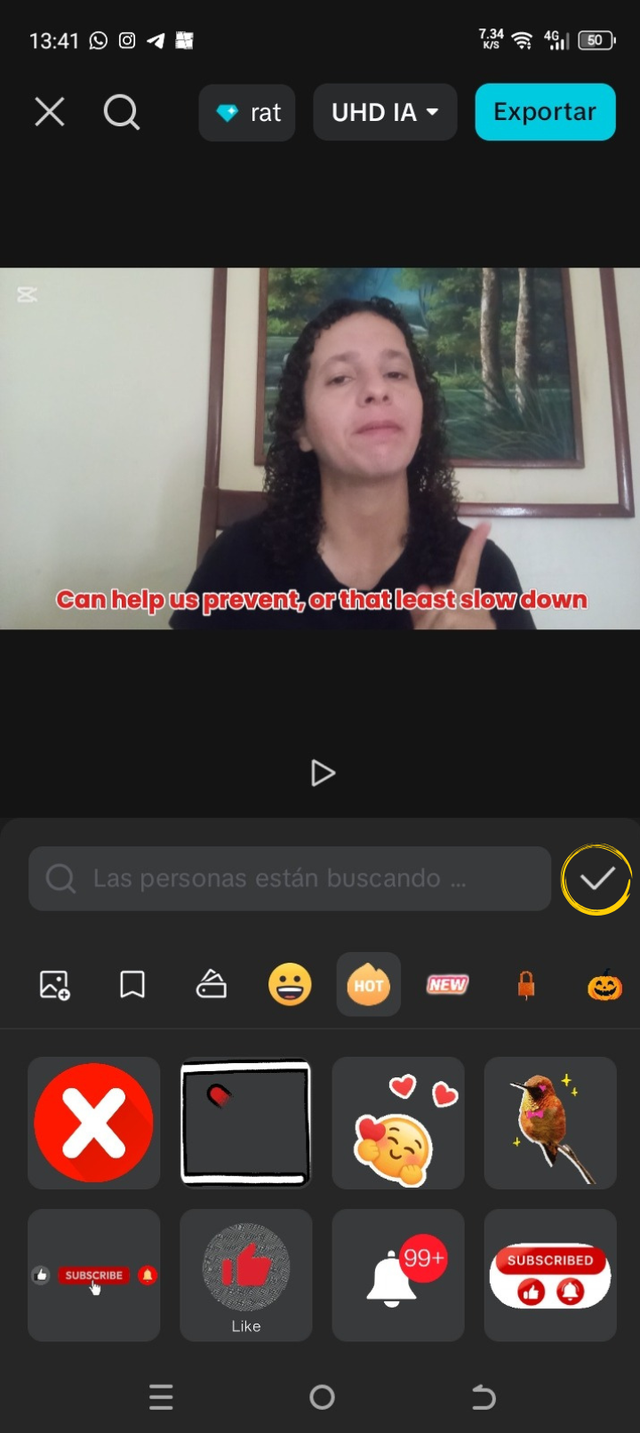Tap the sticker search field
Screen dimensions: 640x1433
tap(290, 879)
